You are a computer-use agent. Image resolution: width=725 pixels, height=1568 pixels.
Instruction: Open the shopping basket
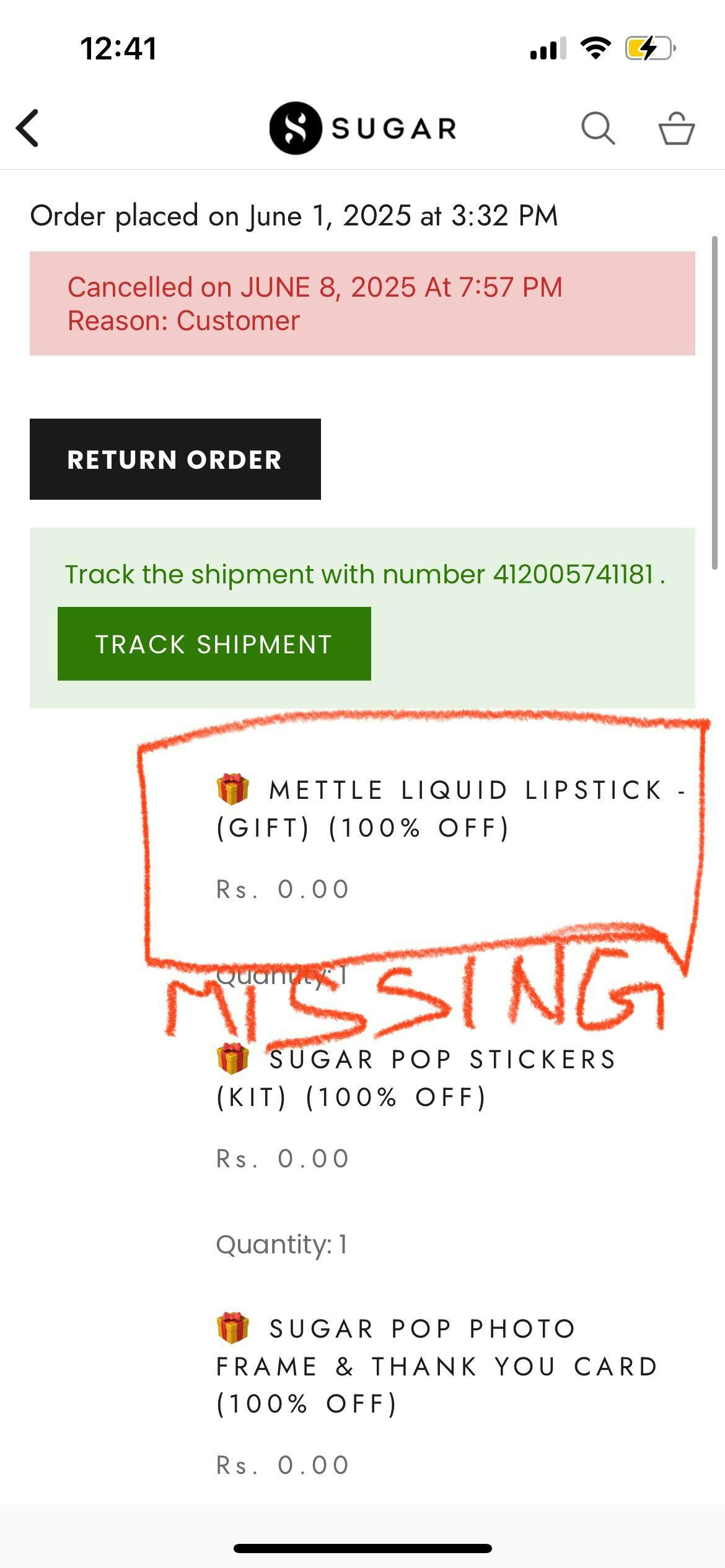coord(676,128)
